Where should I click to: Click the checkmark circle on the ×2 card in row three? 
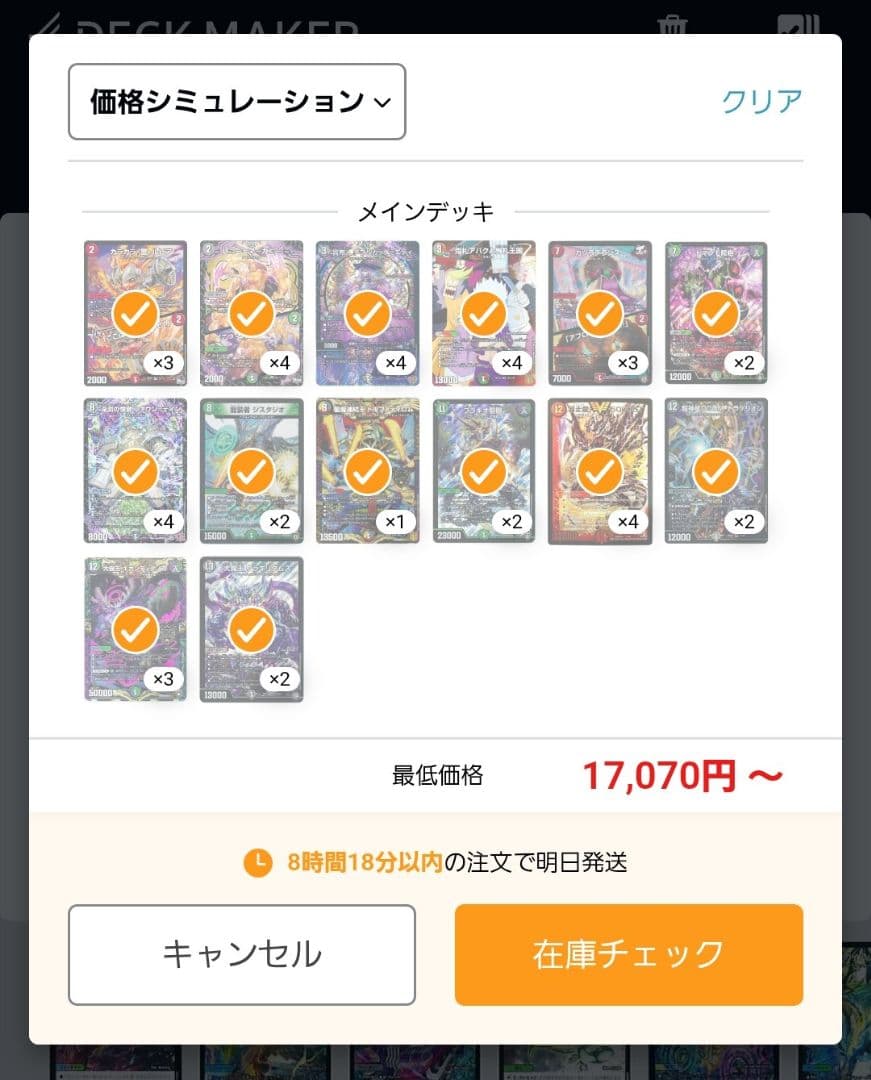click(251, 628)
